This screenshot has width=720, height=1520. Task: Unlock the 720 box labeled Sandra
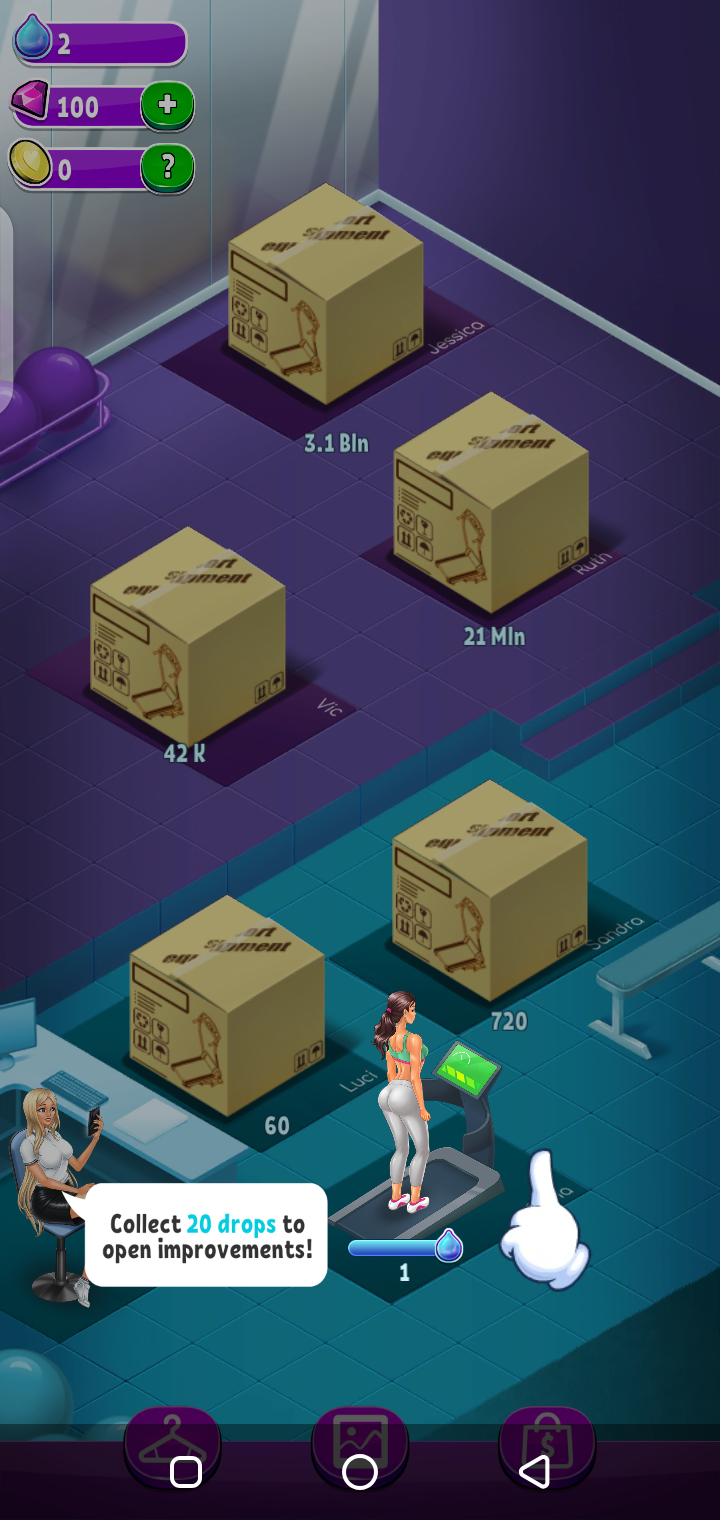(x=489, y=890)
